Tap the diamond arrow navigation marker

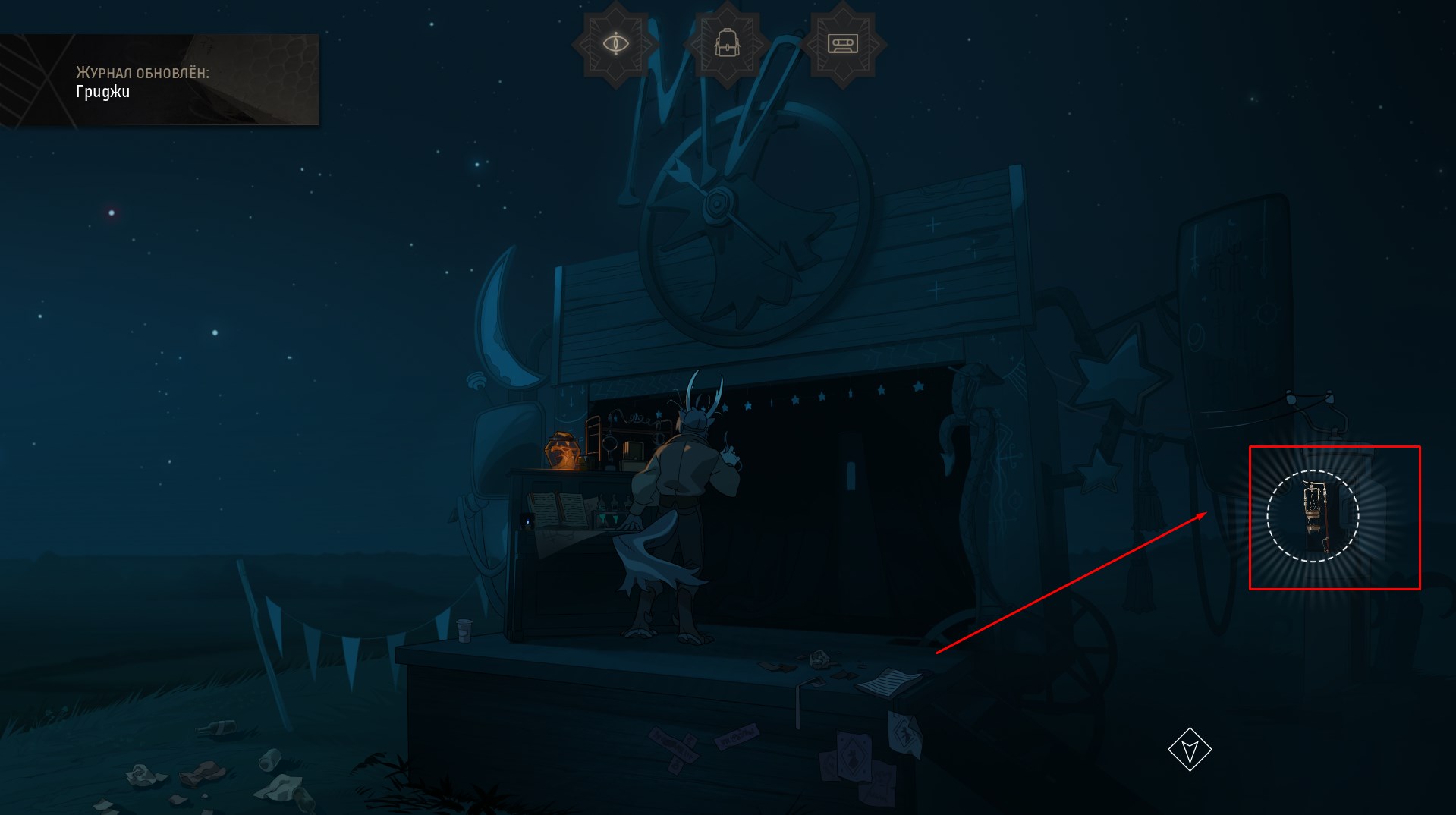[1189, 750]
